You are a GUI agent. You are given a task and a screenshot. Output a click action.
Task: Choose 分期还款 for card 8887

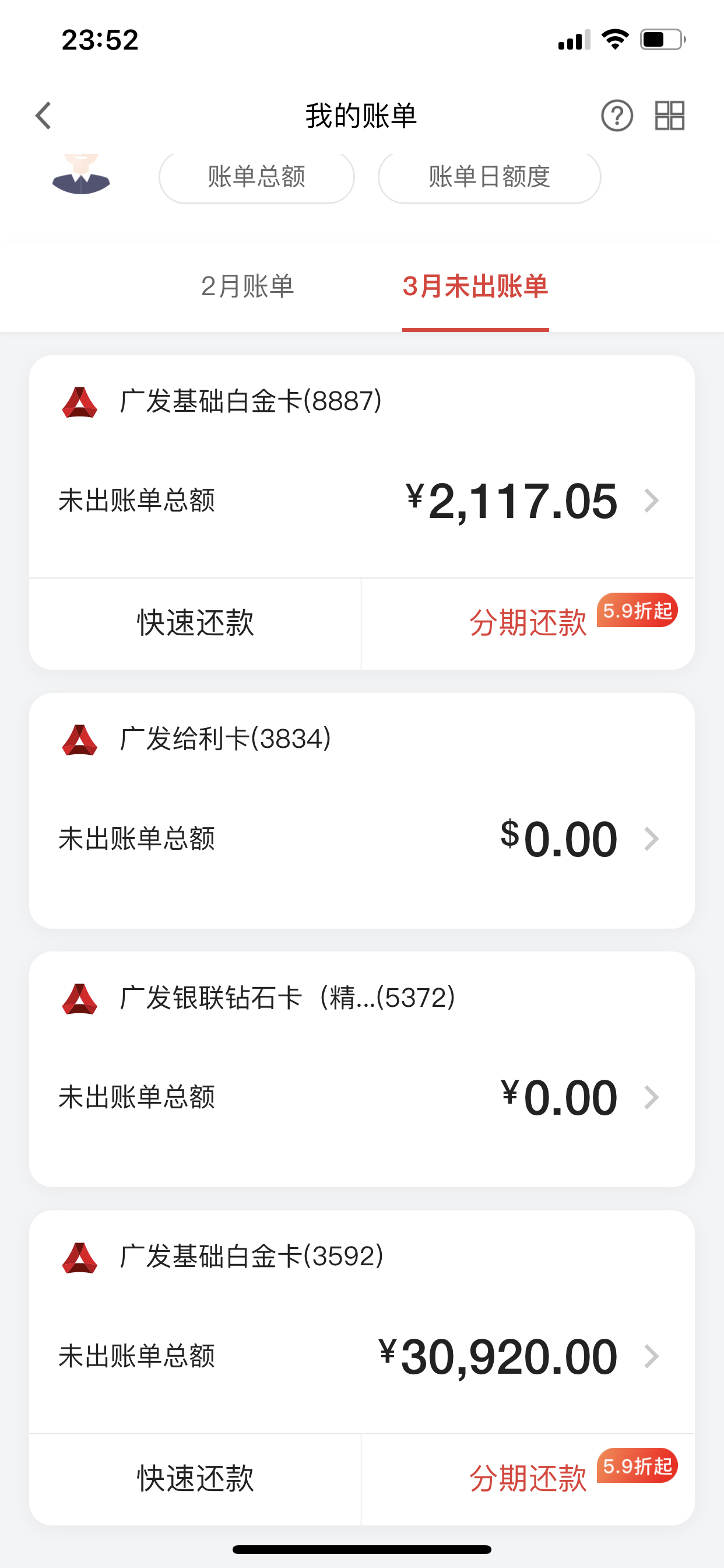click(528, 624)
